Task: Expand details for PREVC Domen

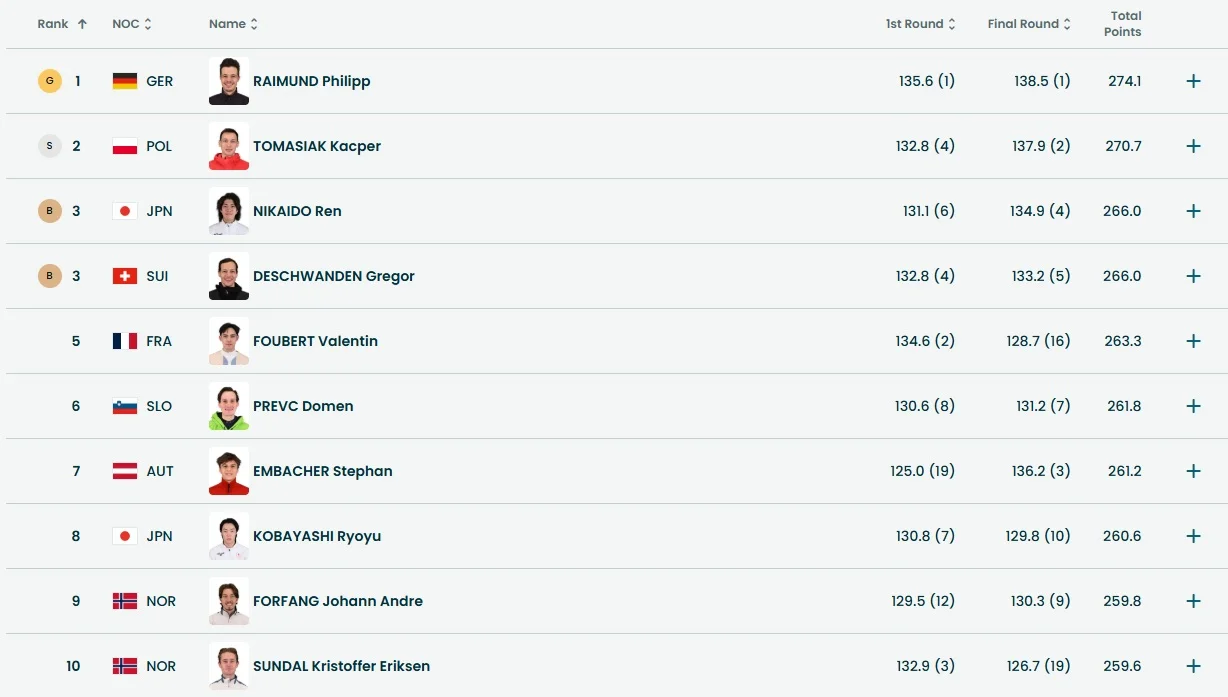Action: [1193, 406]
